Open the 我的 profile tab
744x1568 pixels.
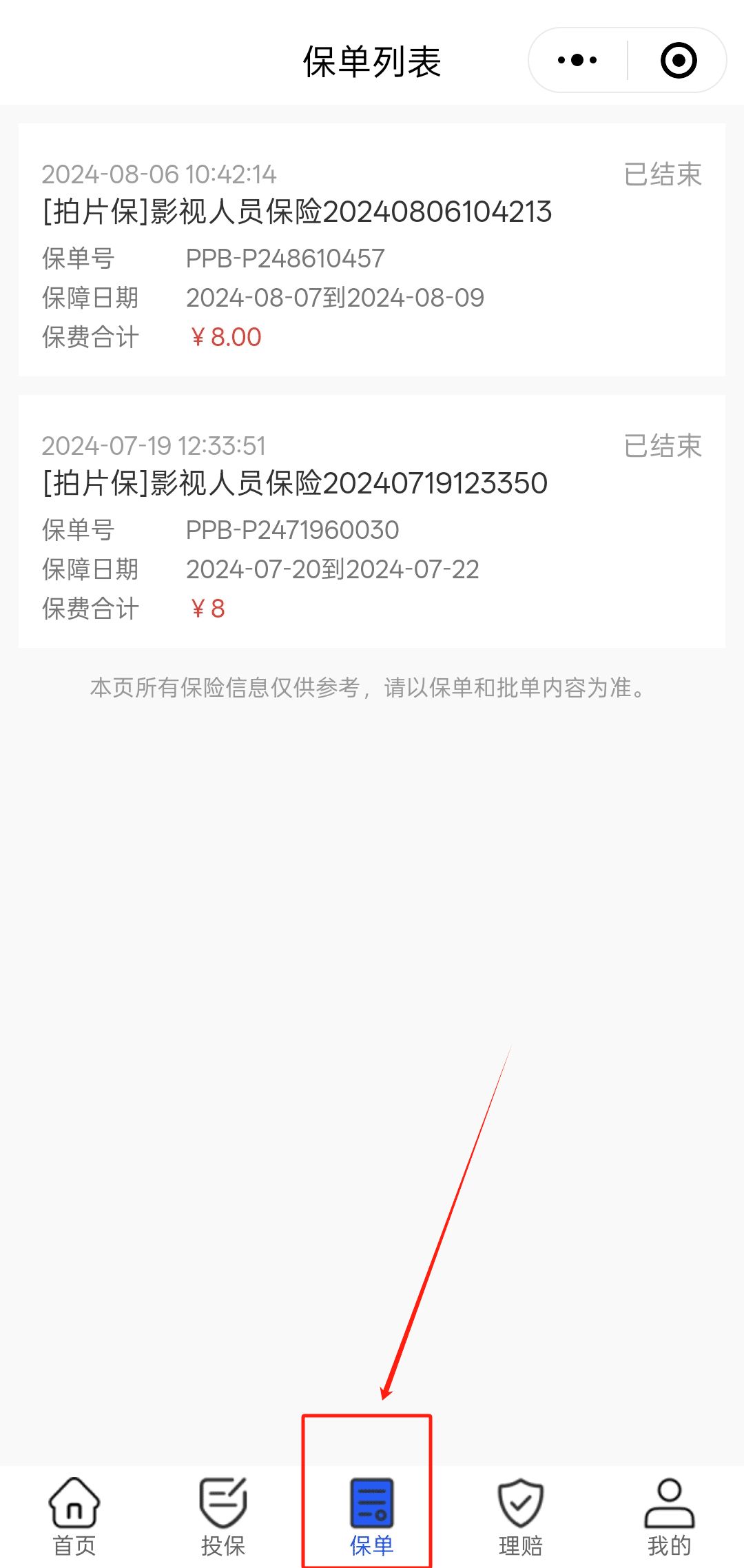[670, 1517]
